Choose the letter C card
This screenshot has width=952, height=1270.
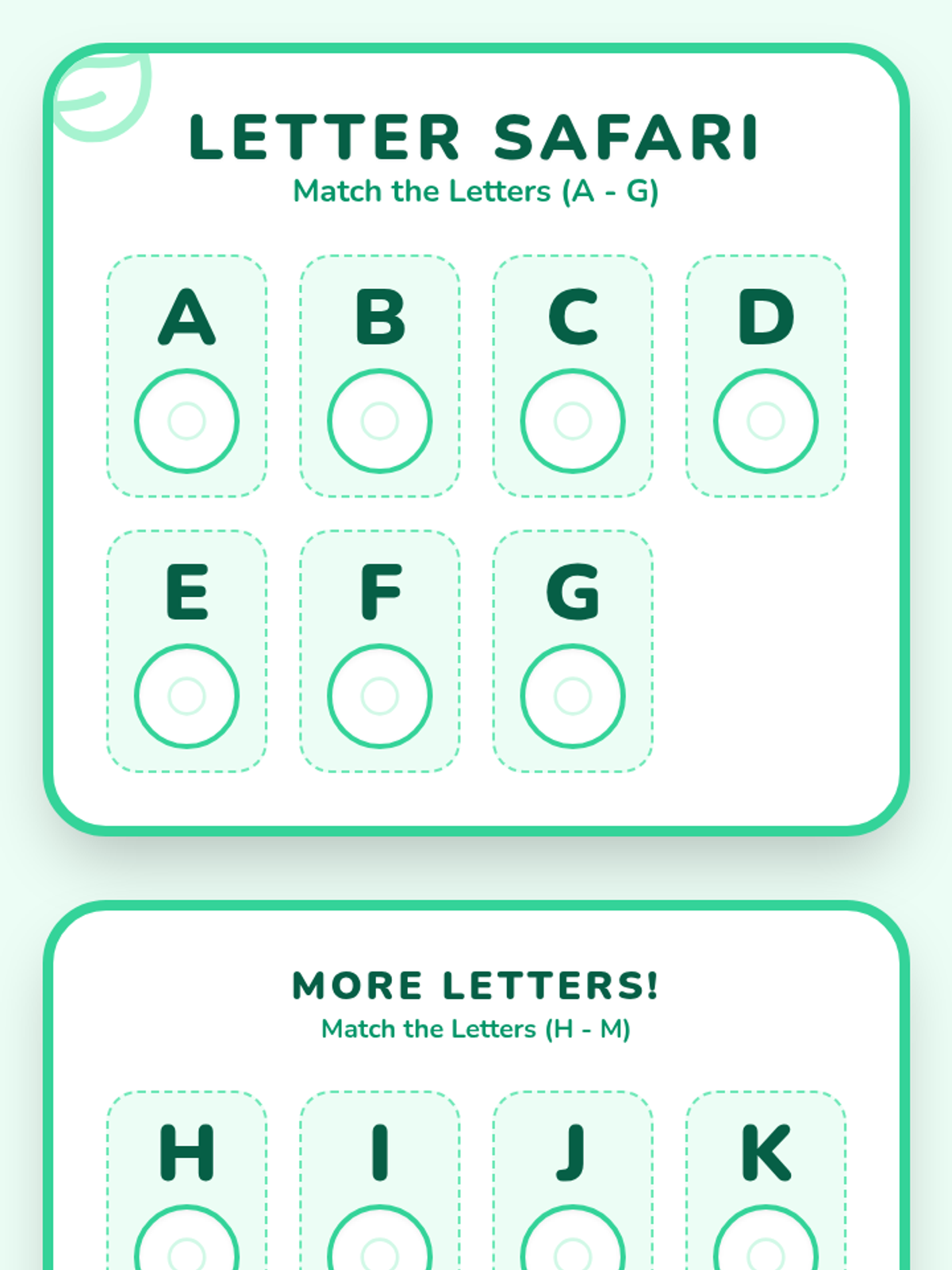coord(573,376)
